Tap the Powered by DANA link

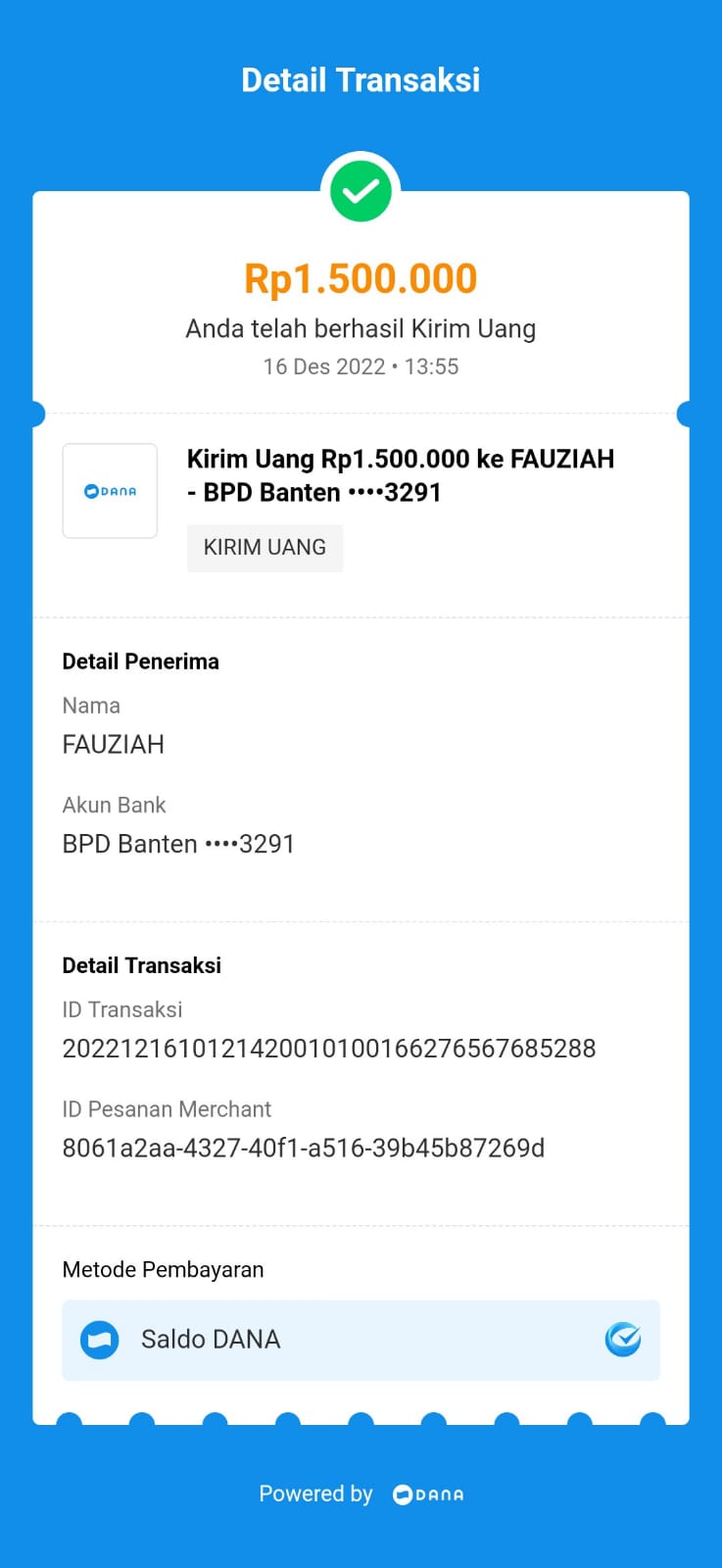[x=361, y=1494]
